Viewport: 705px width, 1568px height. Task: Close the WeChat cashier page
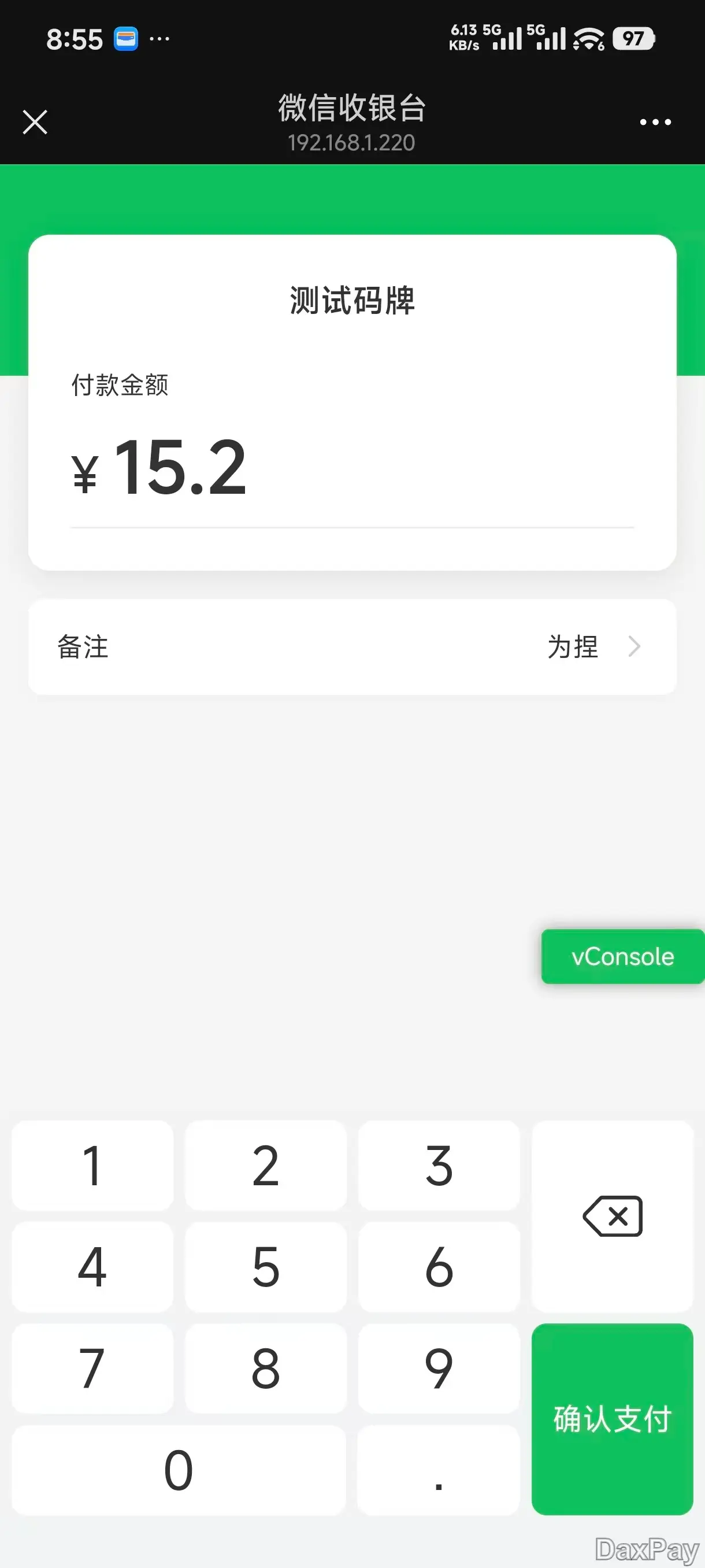coord(35,122)
